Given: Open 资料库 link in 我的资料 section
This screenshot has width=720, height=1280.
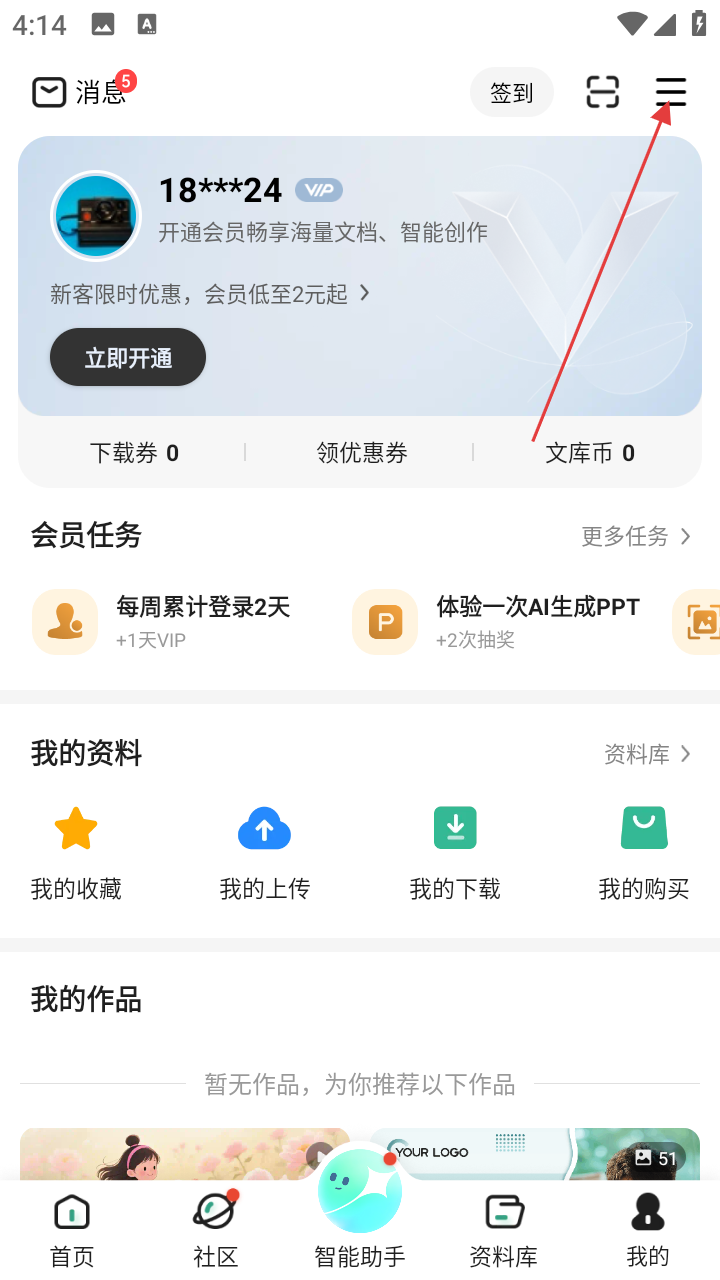Looking at the screenshot, I should click(647, 754).
